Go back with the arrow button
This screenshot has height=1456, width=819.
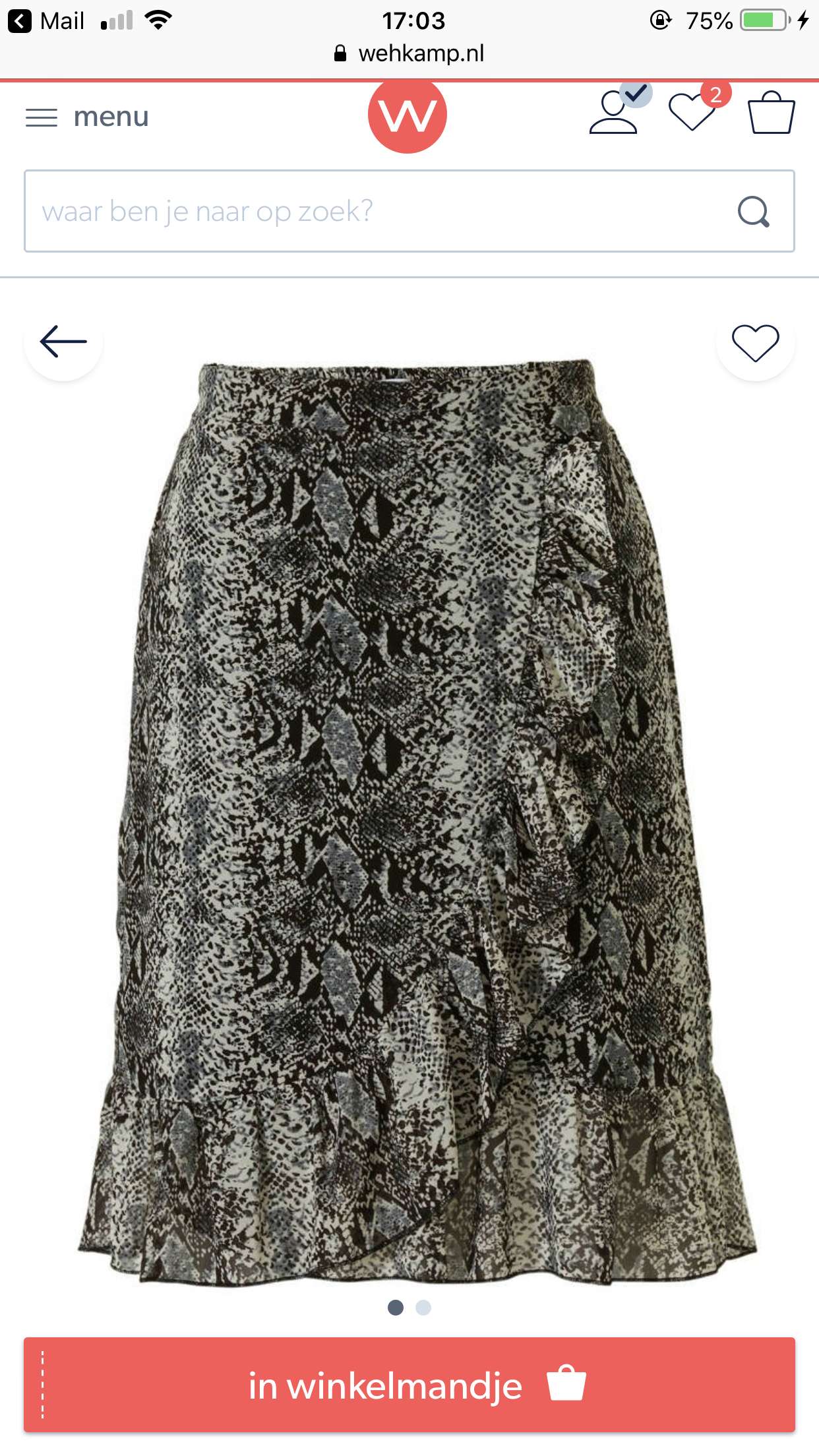[63, 342]
